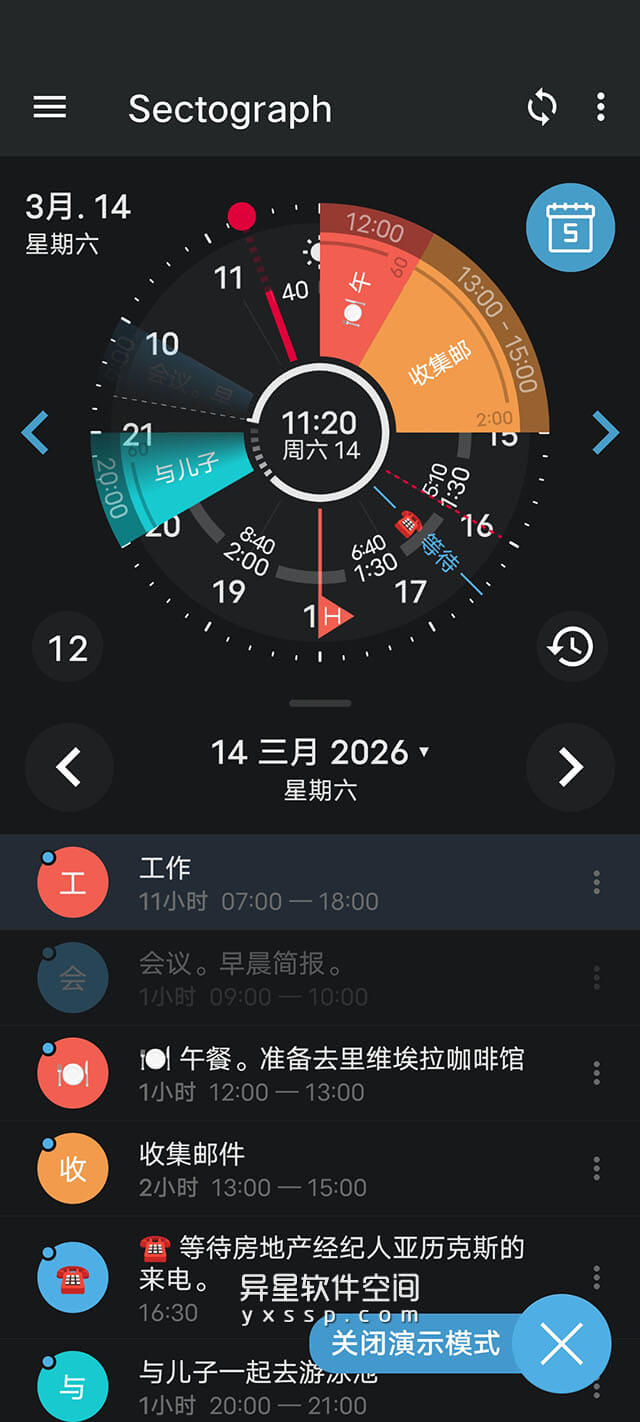The width and height of the screenshot is (640, 1422).
Task: Open more options for 收集邮件 event
Action: 597,1168
